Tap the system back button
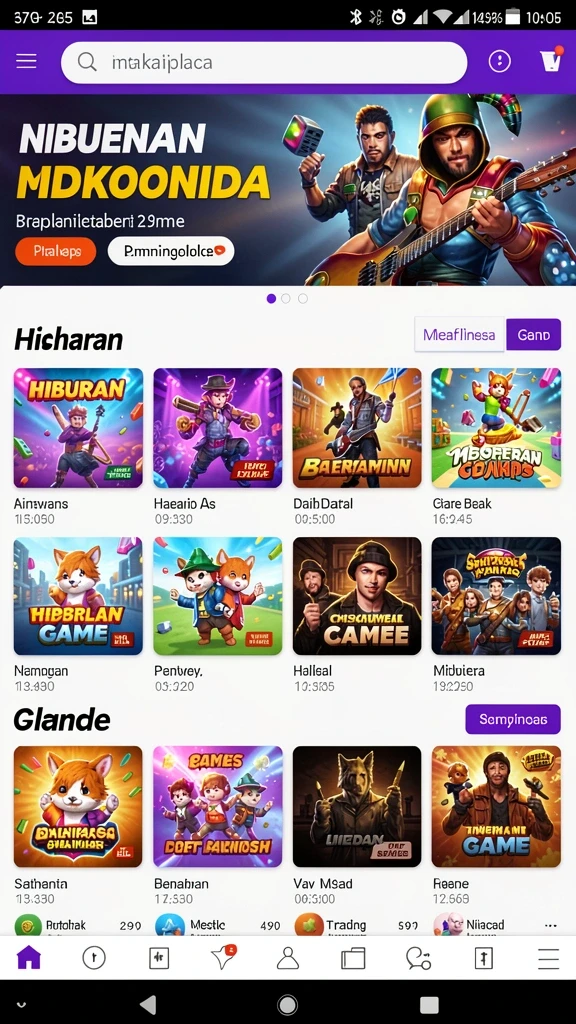The image size is (576, 1024). (149, 1004)
